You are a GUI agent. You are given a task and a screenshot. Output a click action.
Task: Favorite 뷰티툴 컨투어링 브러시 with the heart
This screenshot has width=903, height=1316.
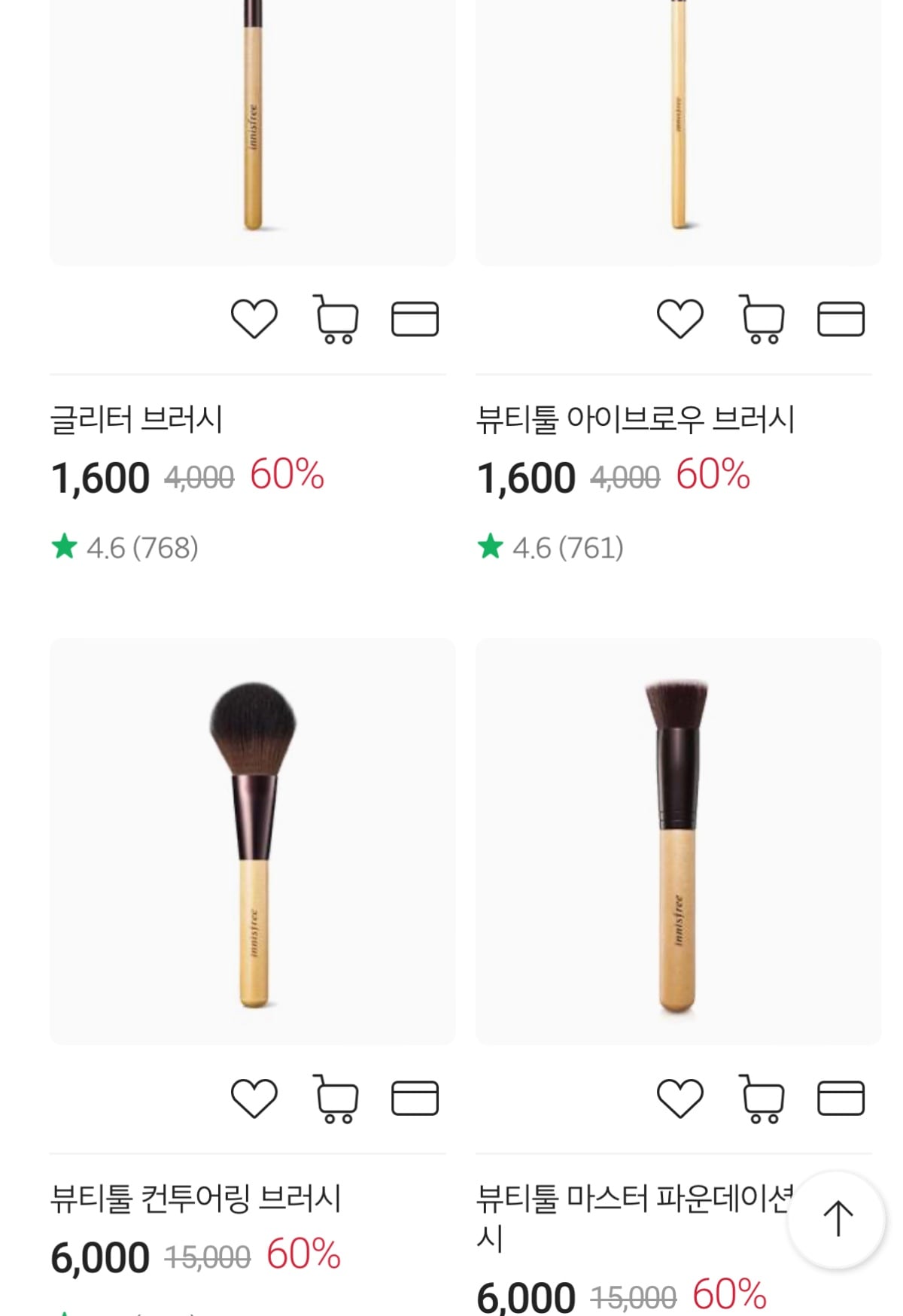tap(254, 1098)
